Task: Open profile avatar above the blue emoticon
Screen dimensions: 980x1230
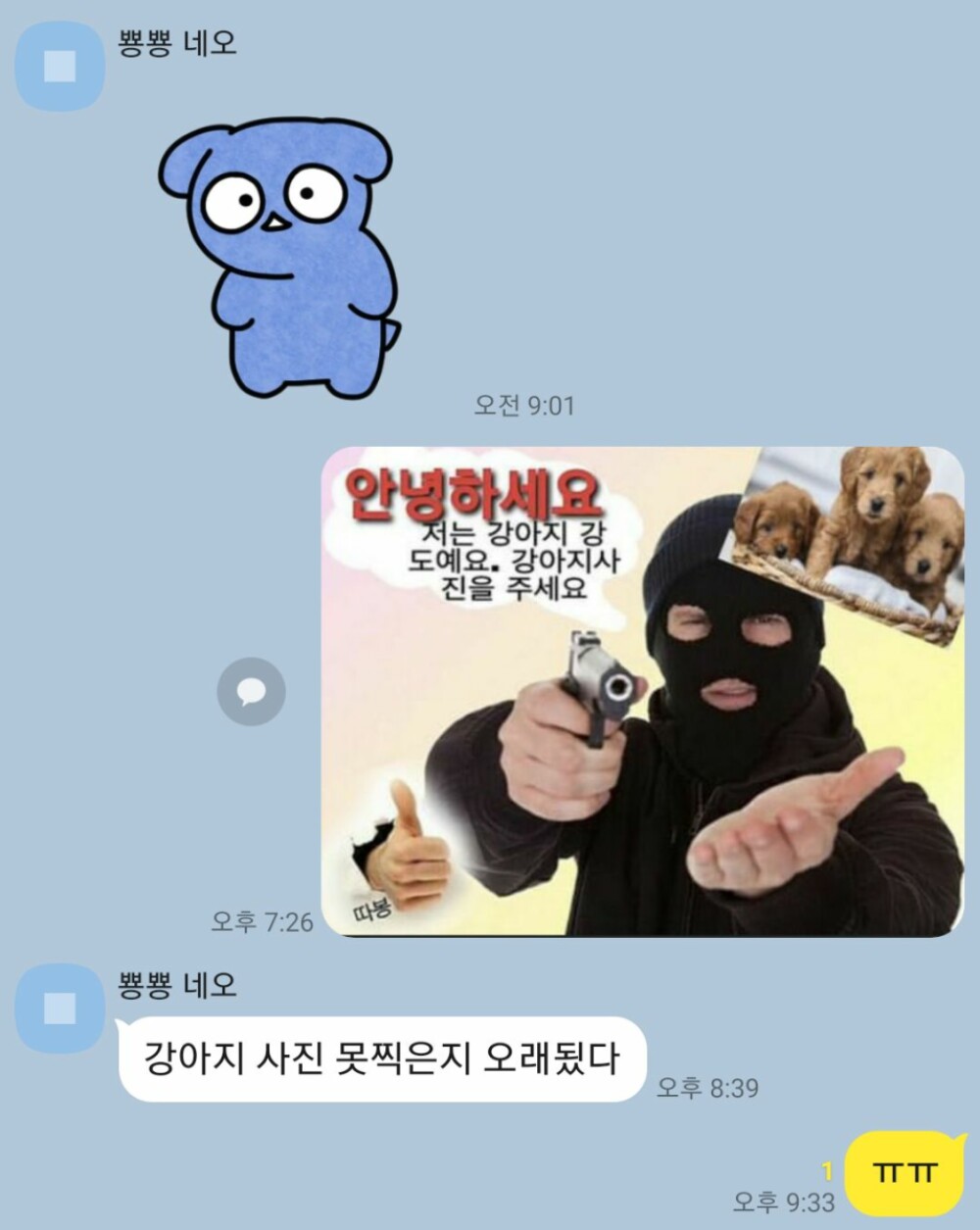Action: click(x=60, y=67)
